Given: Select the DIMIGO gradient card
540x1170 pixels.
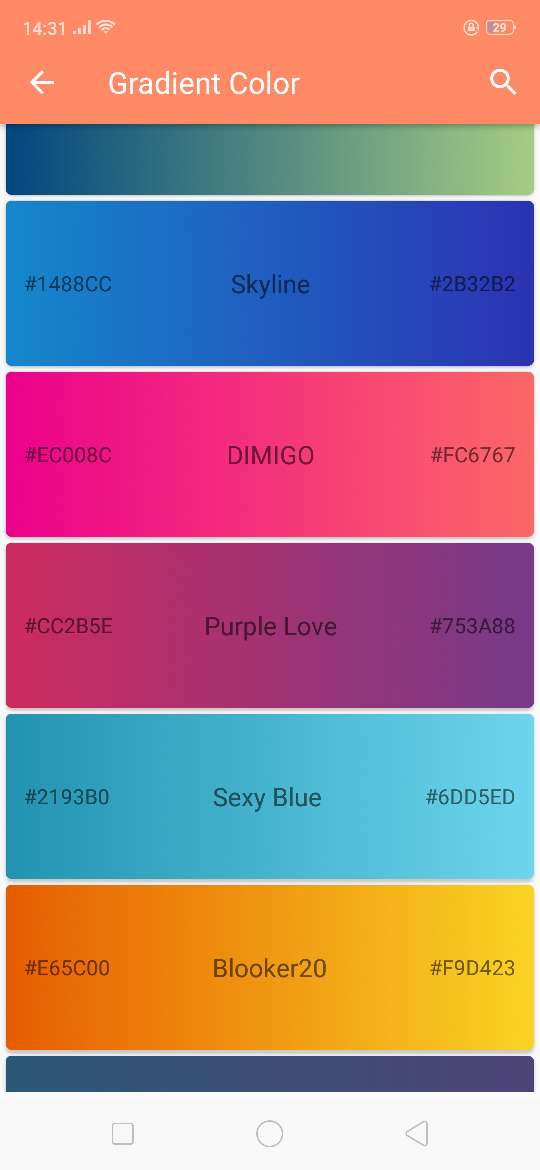Looking at the screenshot, I should point(270,454).
